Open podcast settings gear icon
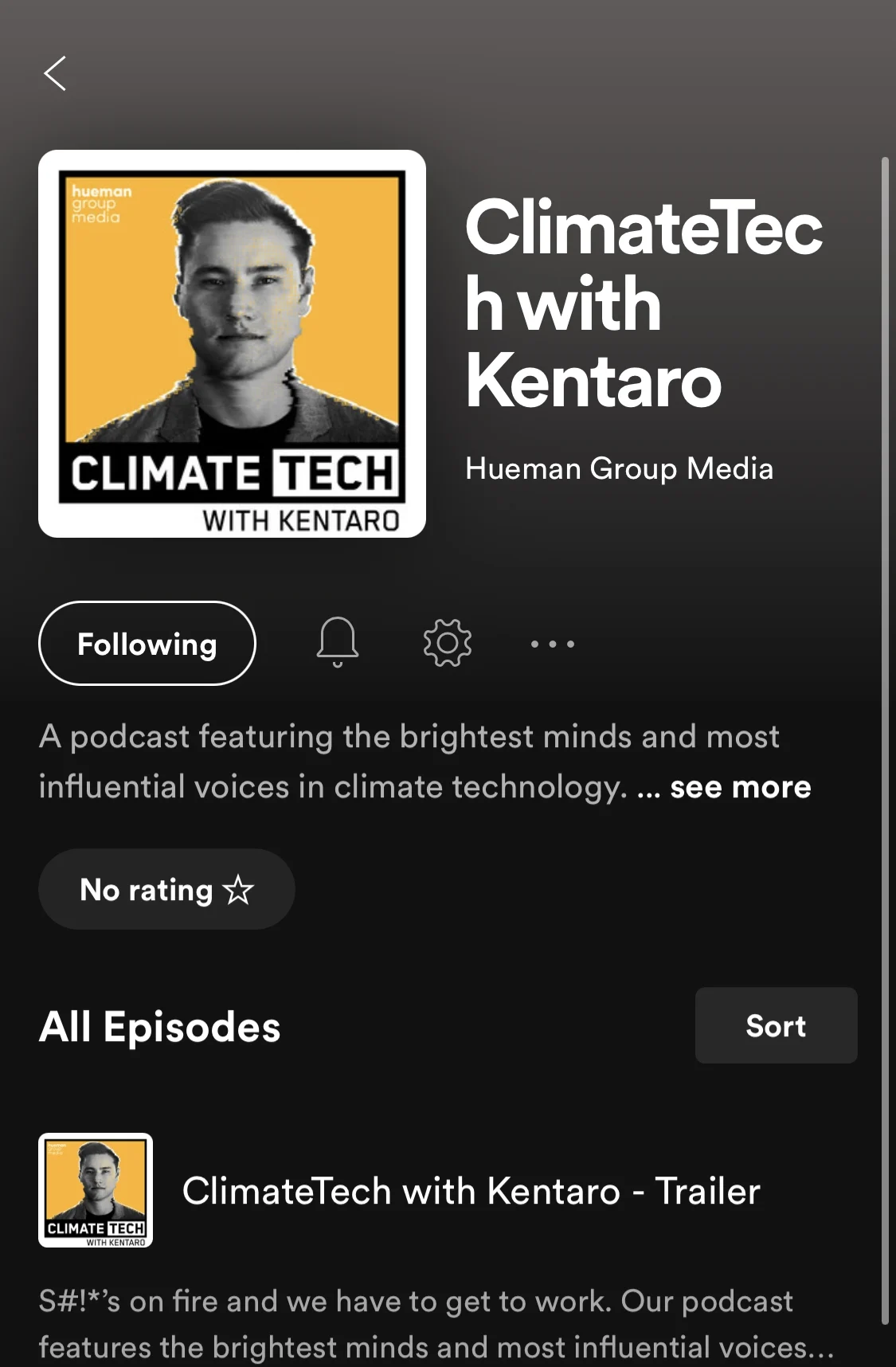The image size is (896, 1367). (447, 643)
